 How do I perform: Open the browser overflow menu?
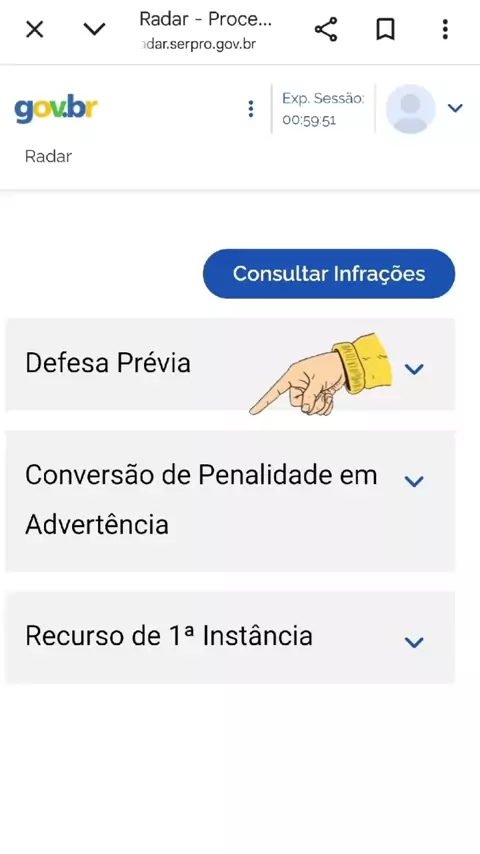(x=445, y=29)
